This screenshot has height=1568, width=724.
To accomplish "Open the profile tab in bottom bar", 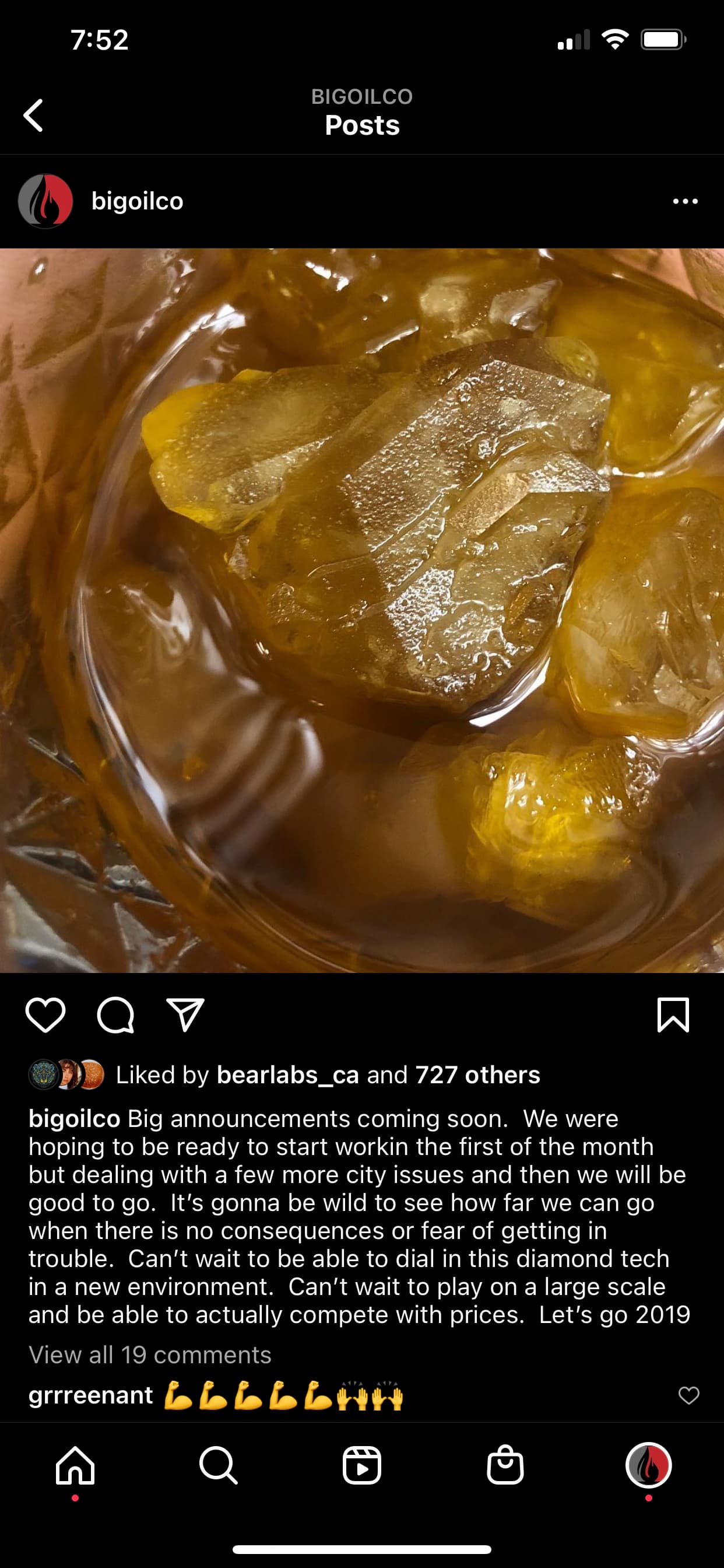I will pyautogui.click(x=649, y=1465).
